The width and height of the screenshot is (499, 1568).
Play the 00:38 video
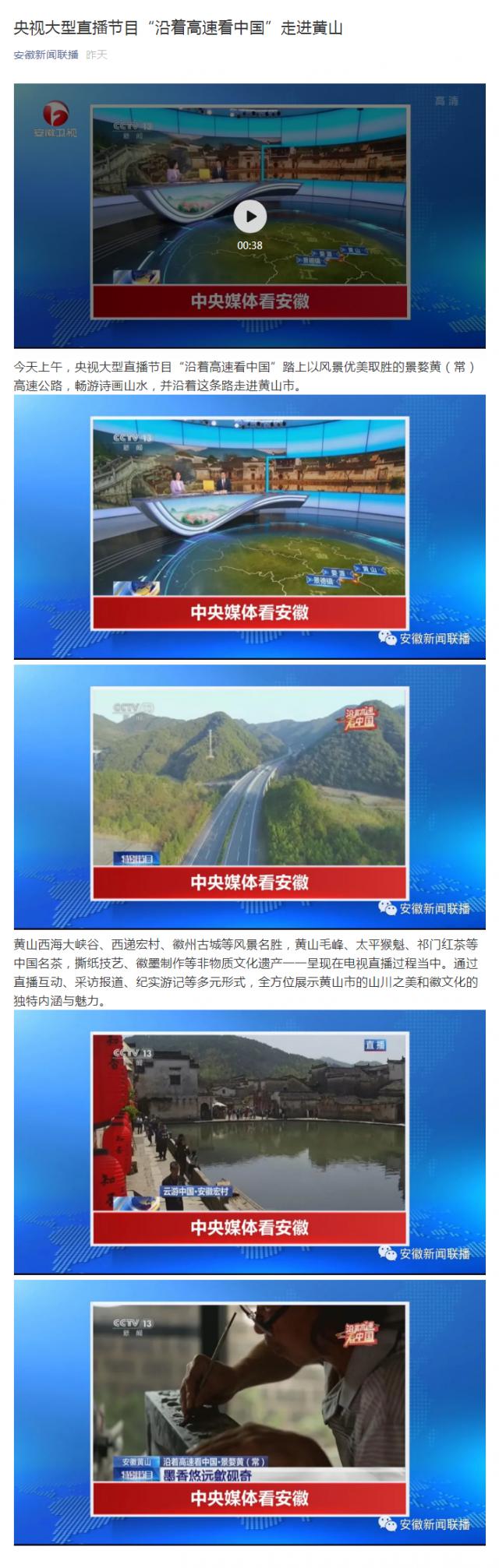coord(249,217)
